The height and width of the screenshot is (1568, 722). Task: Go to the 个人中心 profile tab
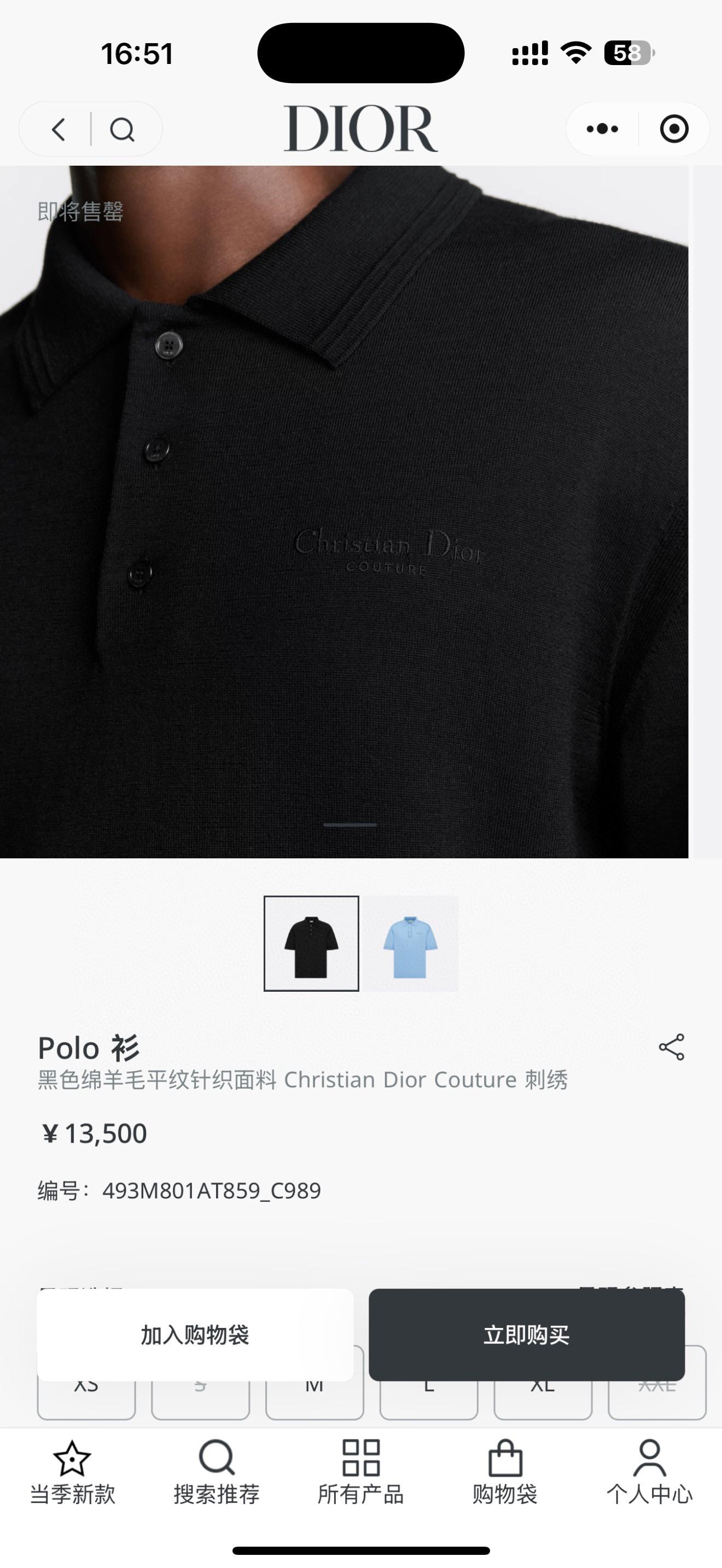coord(650,1471)
